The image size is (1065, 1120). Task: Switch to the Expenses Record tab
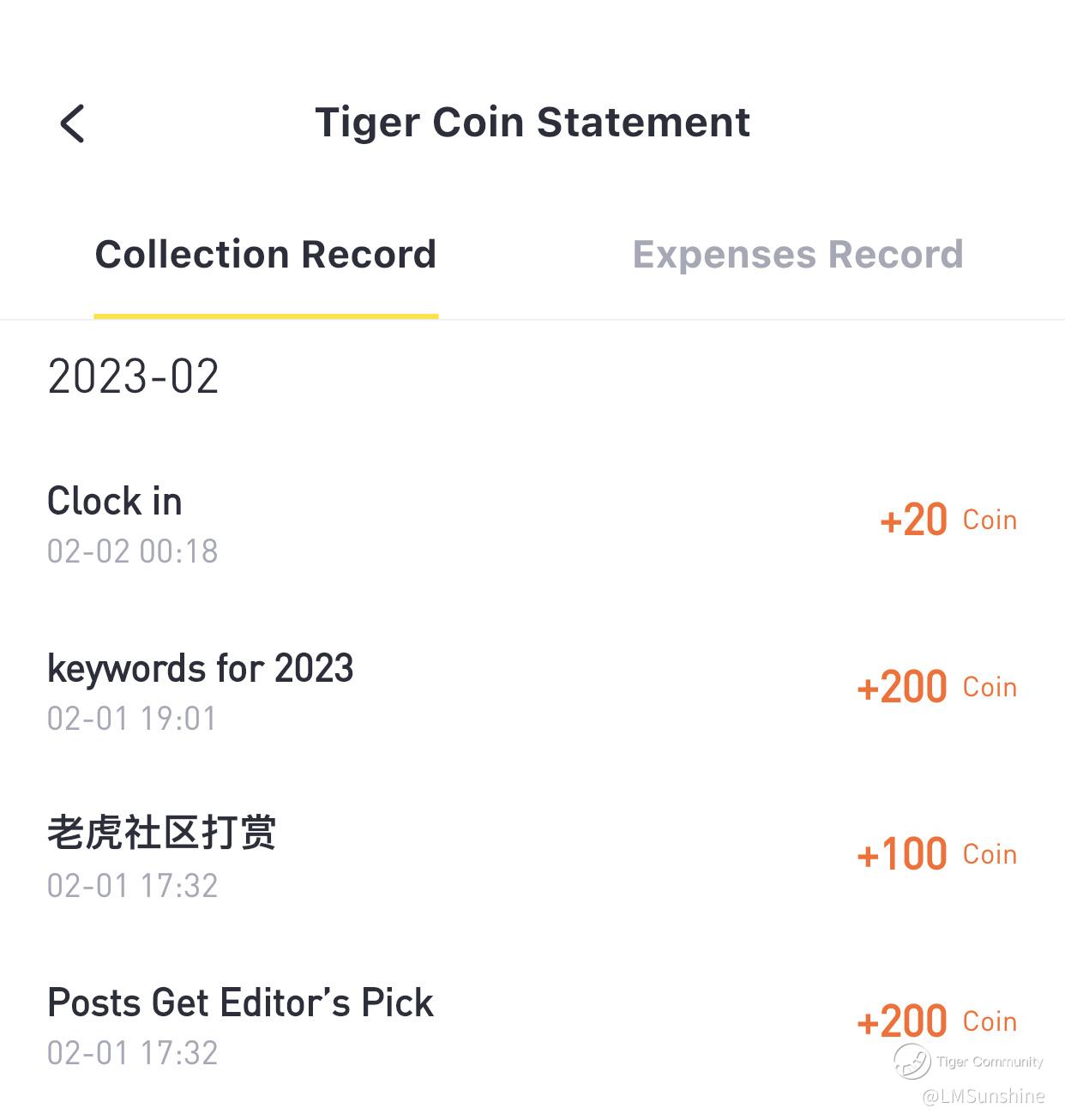point(797,255)
